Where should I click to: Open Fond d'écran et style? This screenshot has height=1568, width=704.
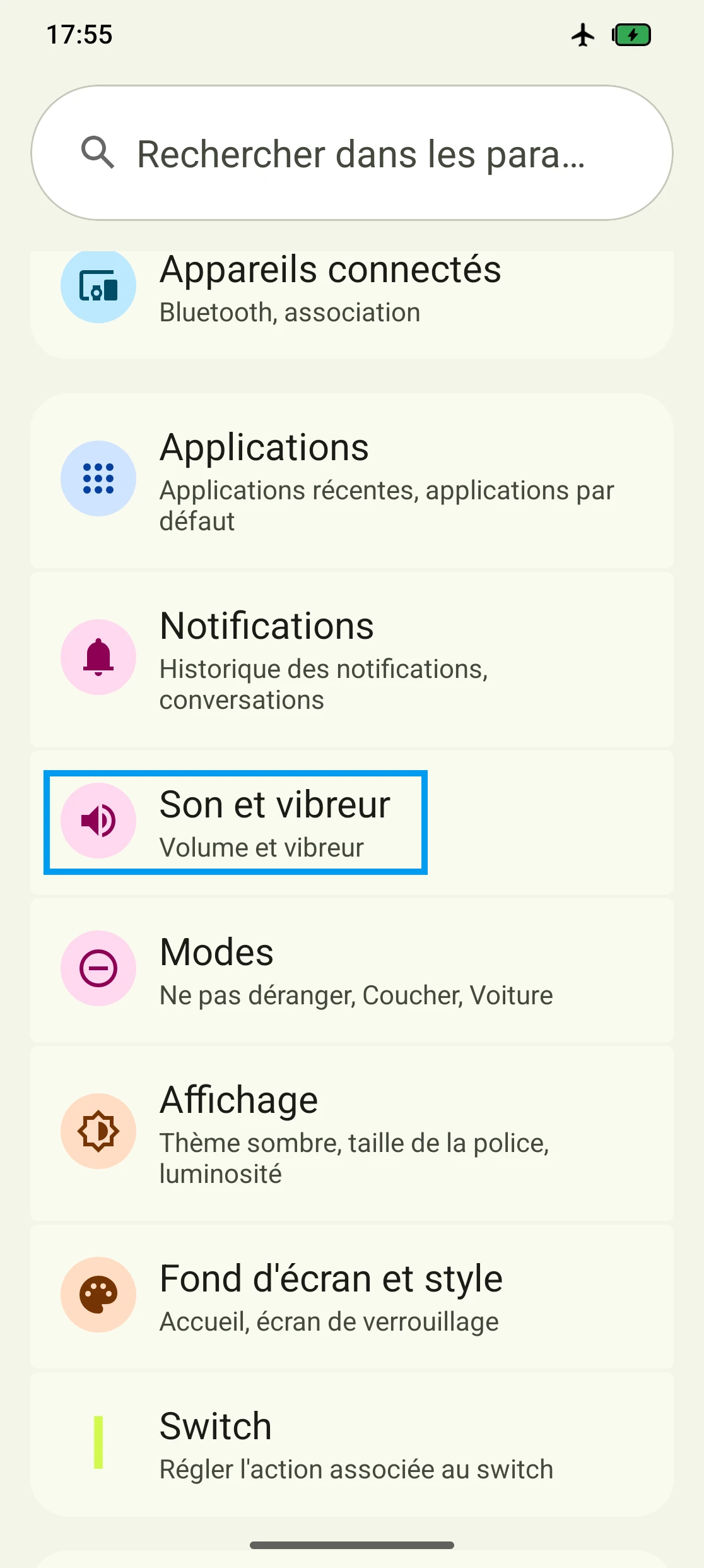[x=352, y=1297]
